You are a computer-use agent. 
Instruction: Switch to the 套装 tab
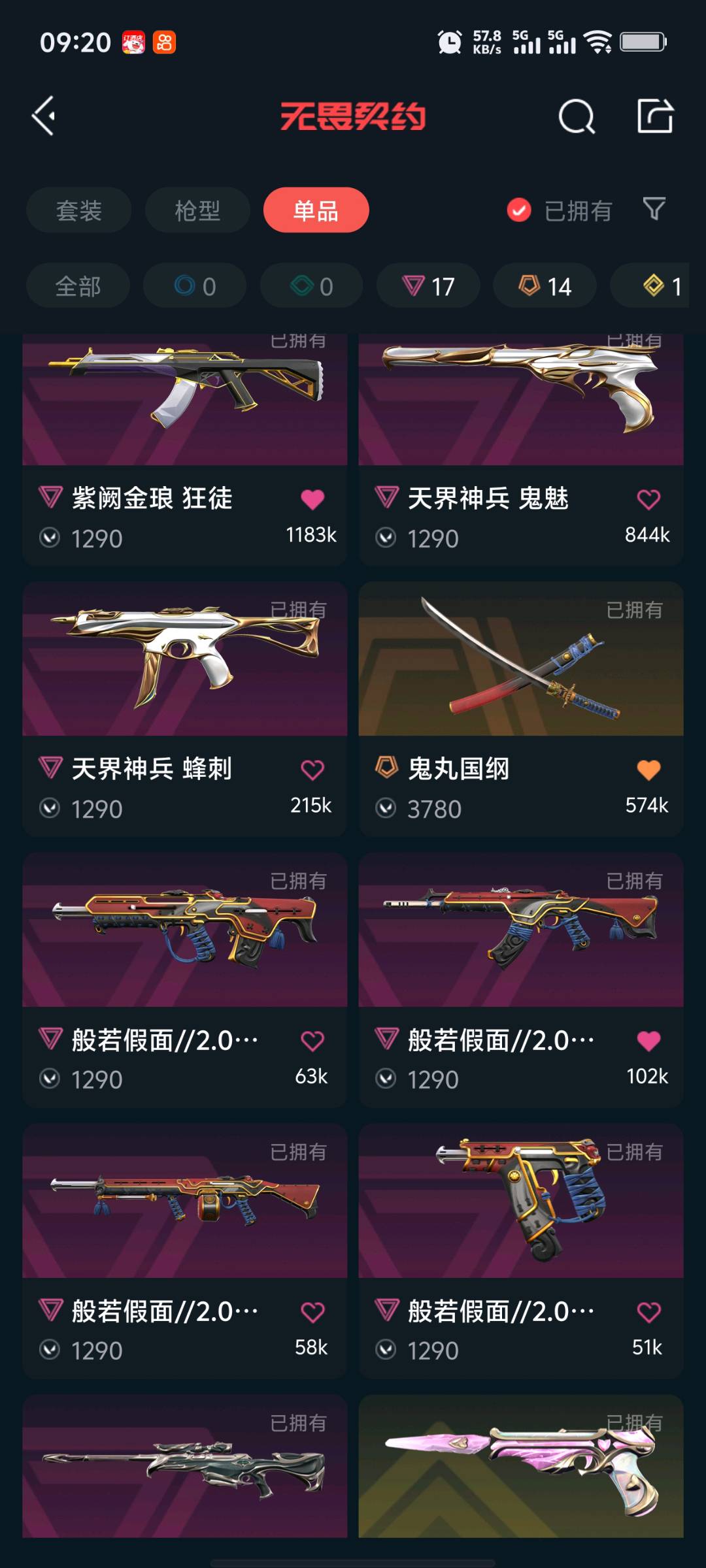[x=79, y=210]
